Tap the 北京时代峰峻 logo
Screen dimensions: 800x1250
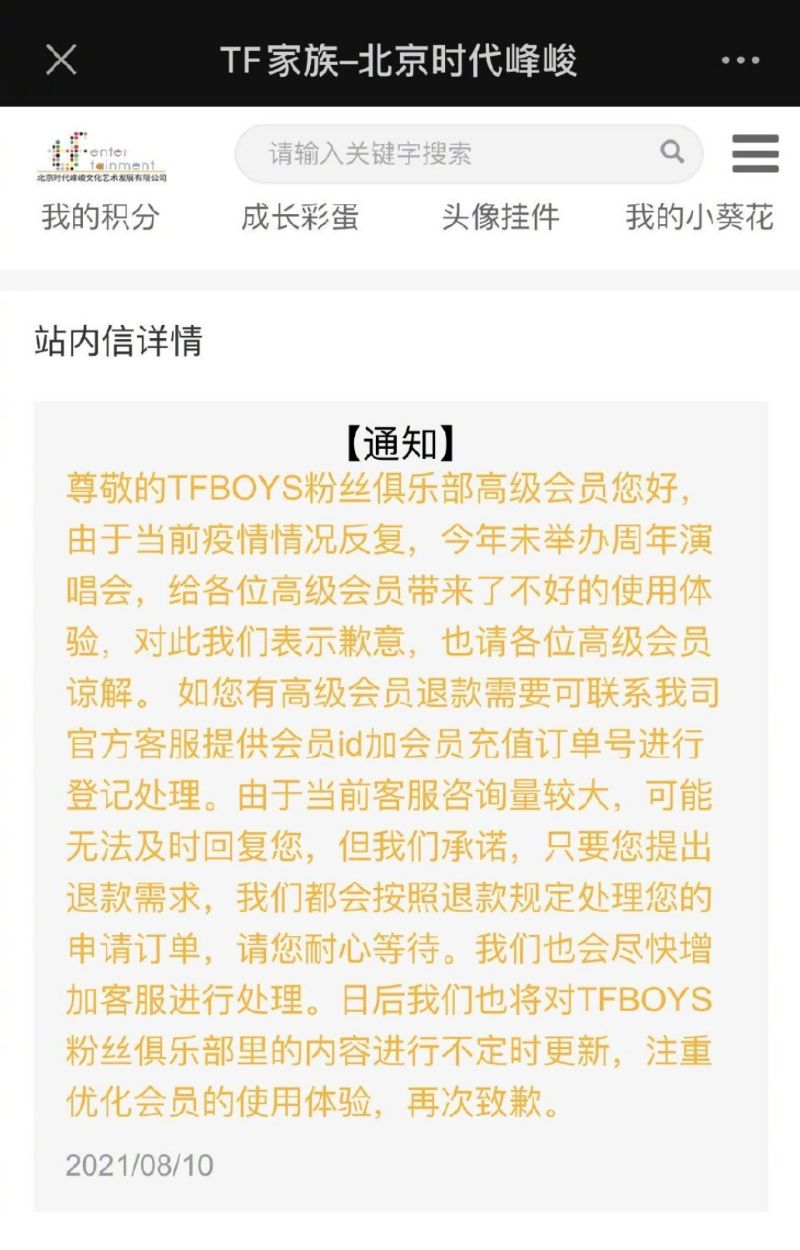pos(101,156)
